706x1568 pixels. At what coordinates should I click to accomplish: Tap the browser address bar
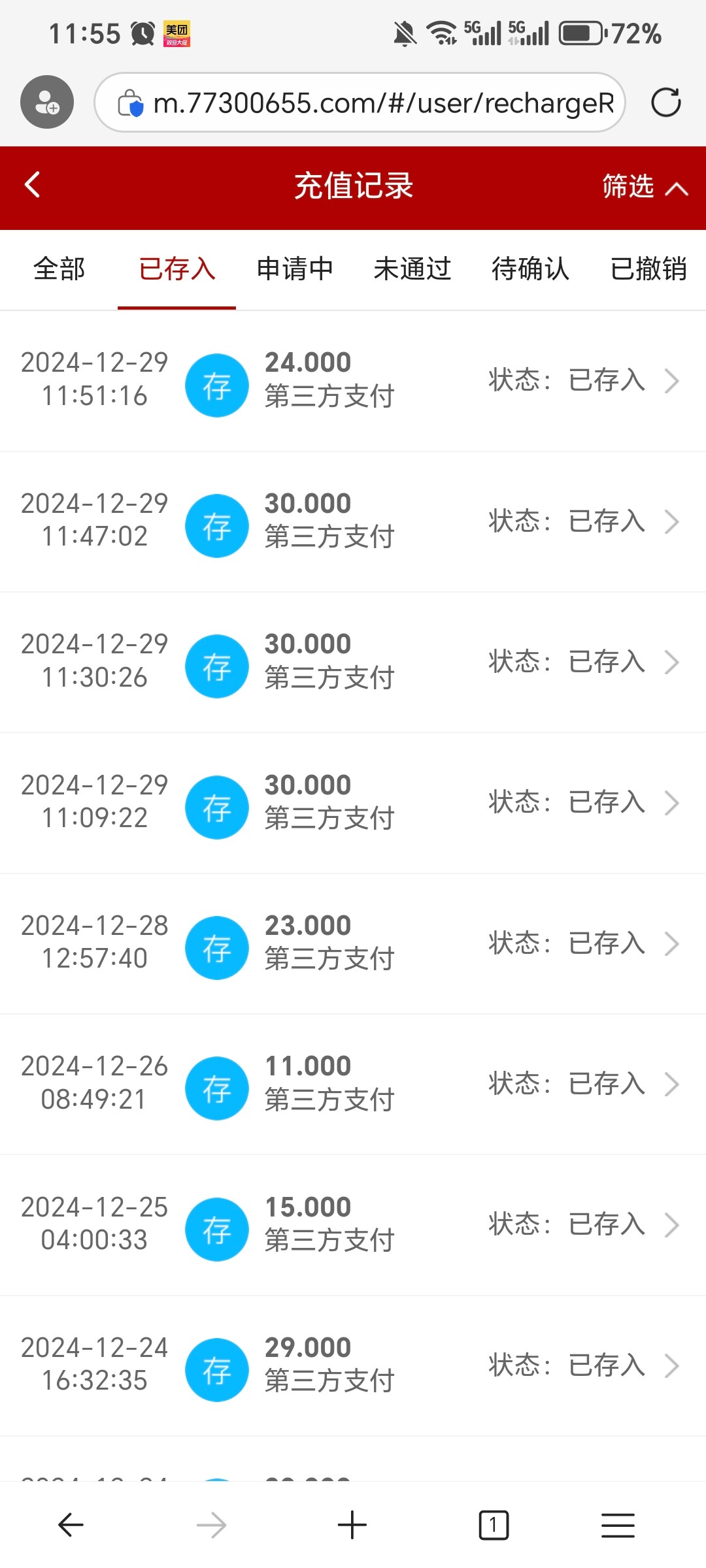click(x=366, y=103)
